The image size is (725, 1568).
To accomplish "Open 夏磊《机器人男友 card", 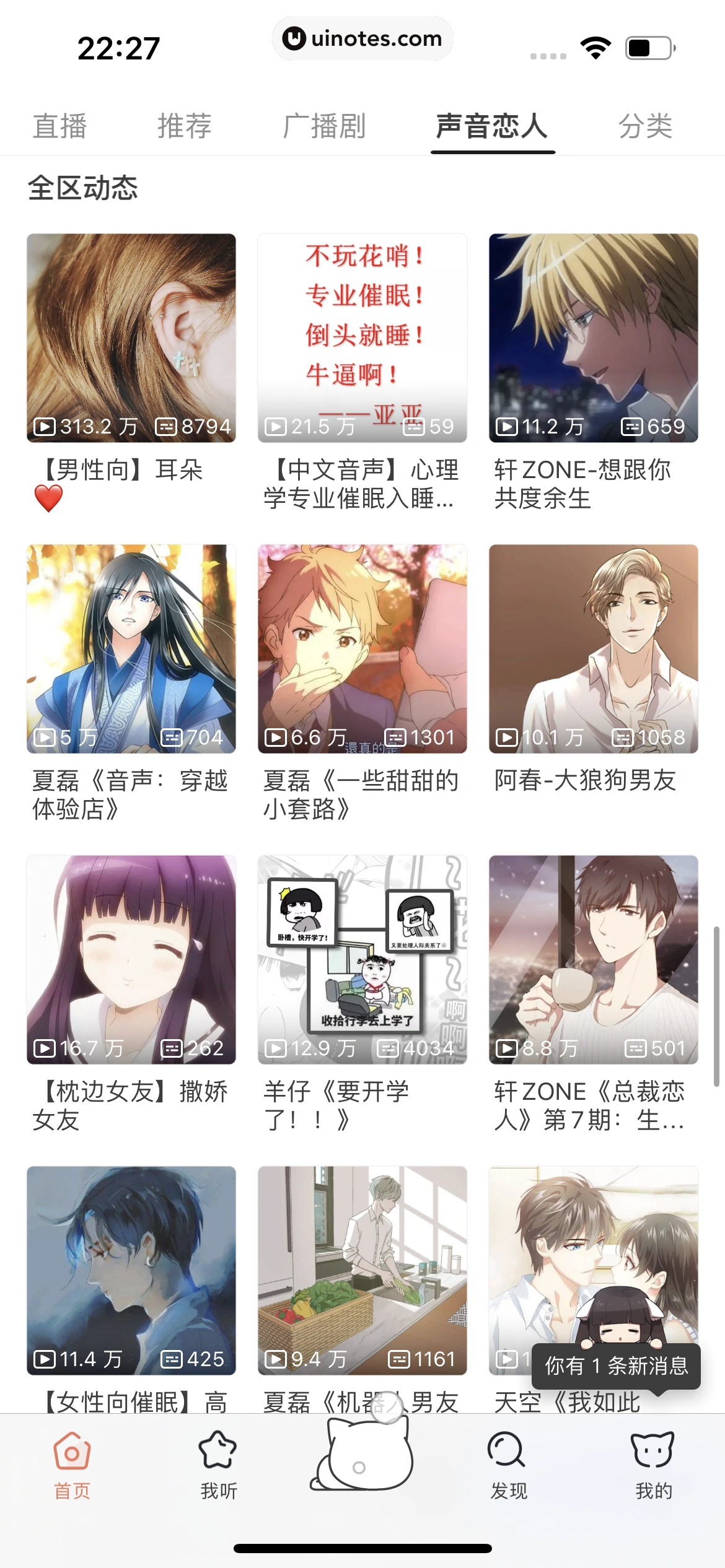I will (x=362, y=1270).
